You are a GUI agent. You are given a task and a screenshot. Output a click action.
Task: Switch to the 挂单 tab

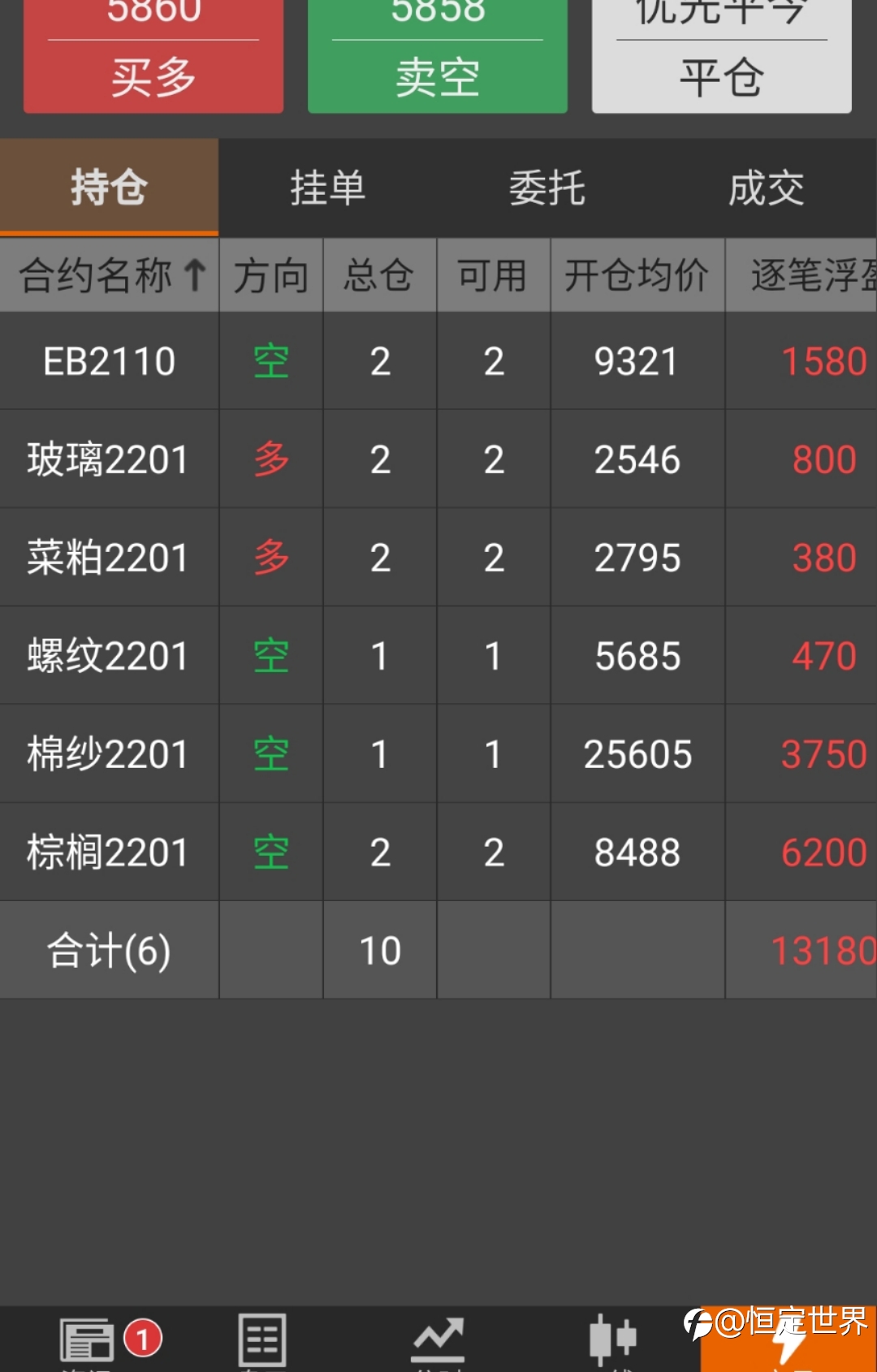click(x=328, y=188)
